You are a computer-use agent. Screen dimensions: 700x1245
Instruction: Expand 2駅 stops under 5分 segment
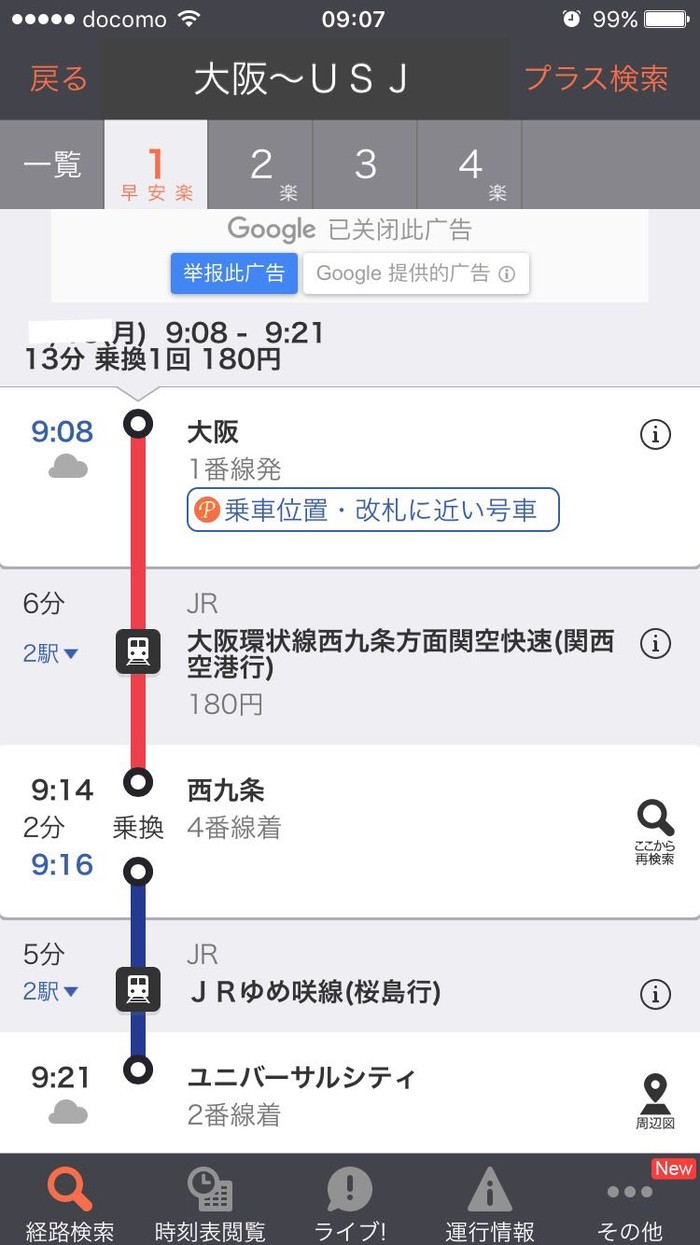click(x=51, y=992)
